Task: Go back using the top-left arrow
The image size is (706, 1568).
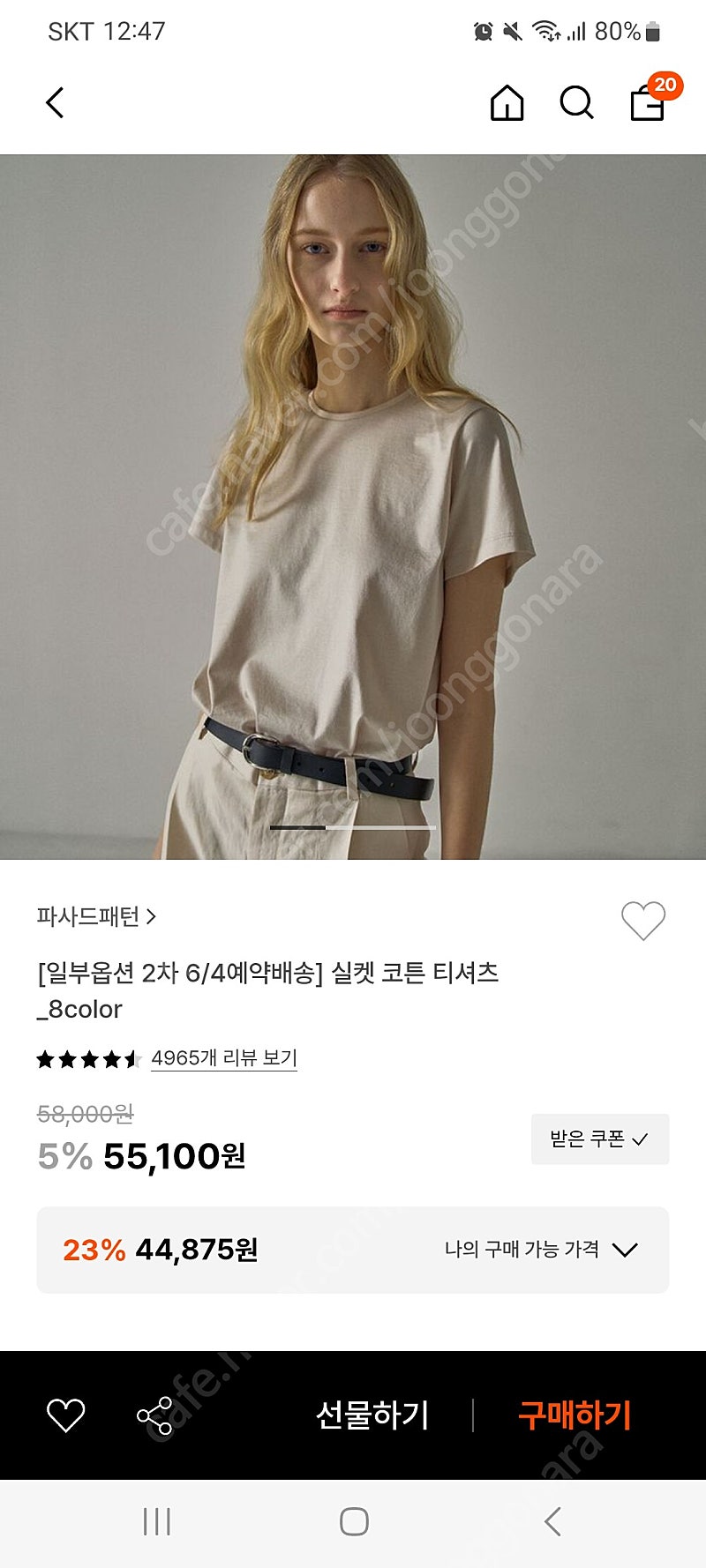Action: pyautogui.click(x=55, y=103)
